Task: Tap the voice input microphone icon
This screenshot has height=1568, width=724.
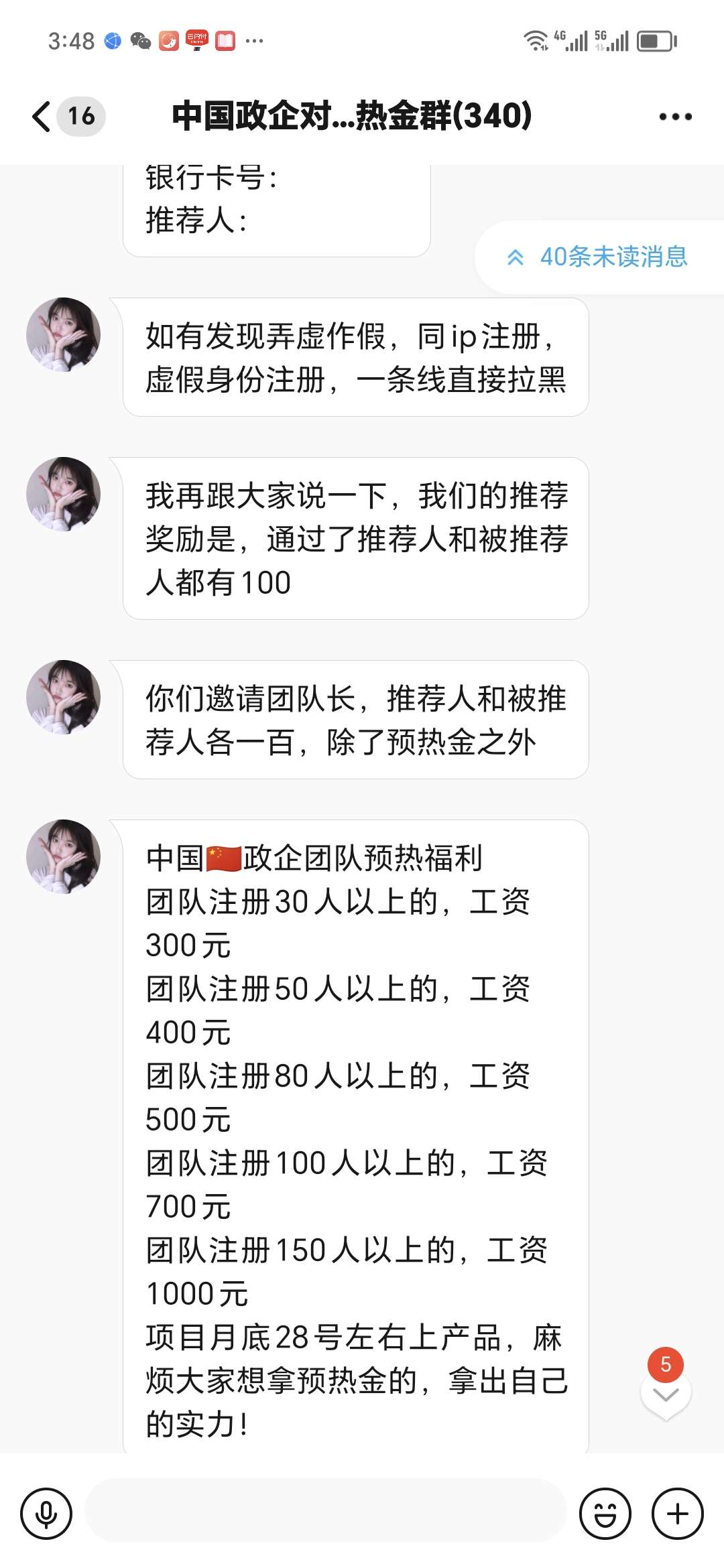Action: coord(46,1514)
